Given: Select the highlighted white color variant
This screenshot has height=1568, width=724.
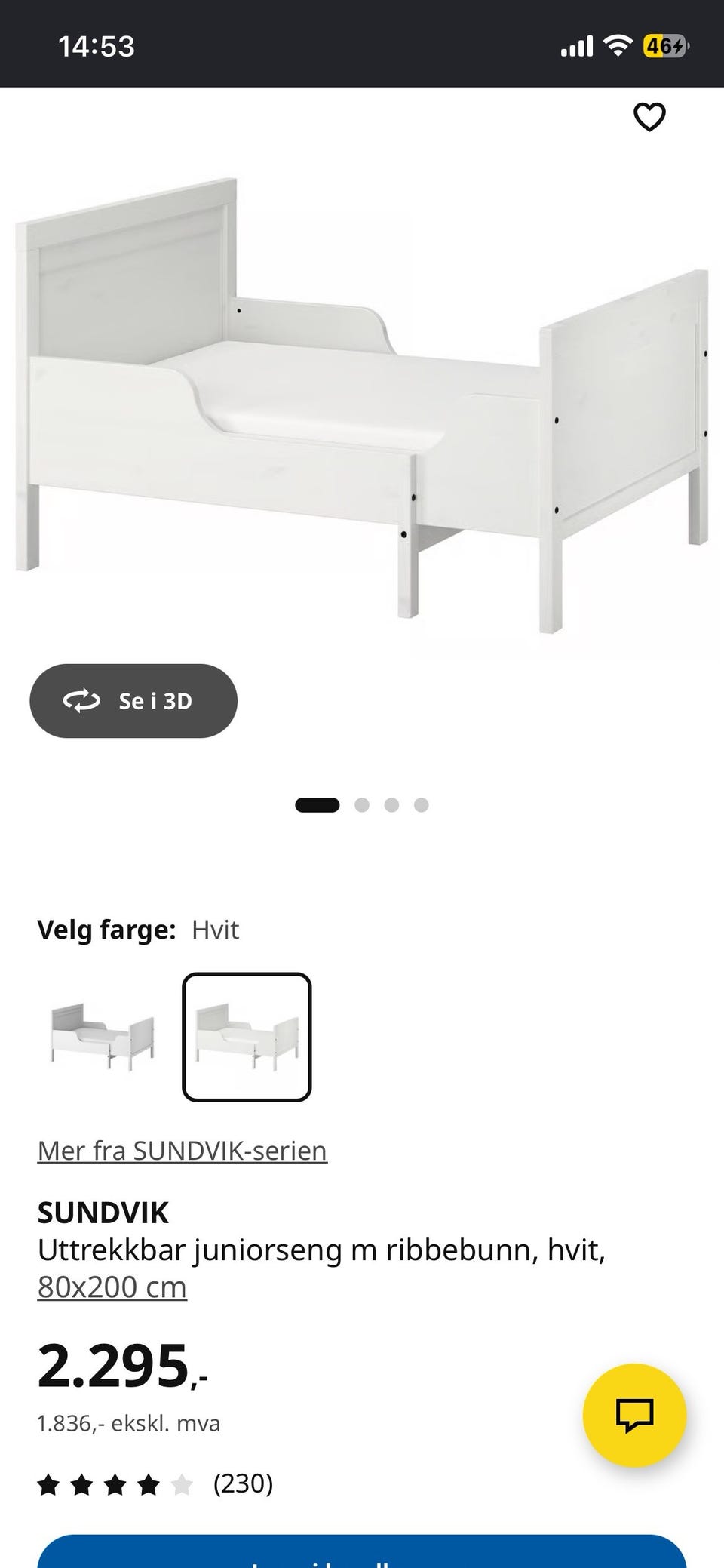Looking at the screenshot, I should coord(247,1037).
